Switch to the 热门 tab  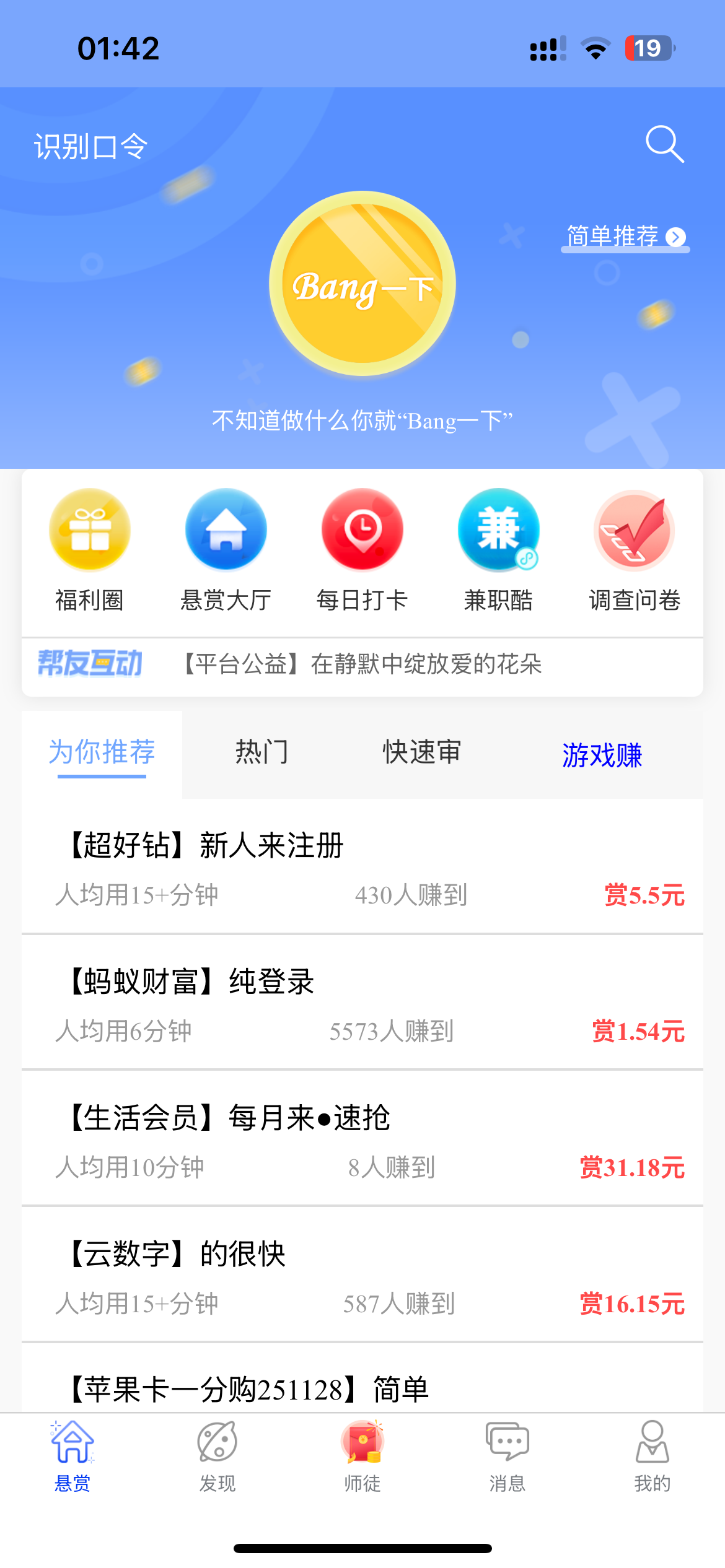click(262, 752)
